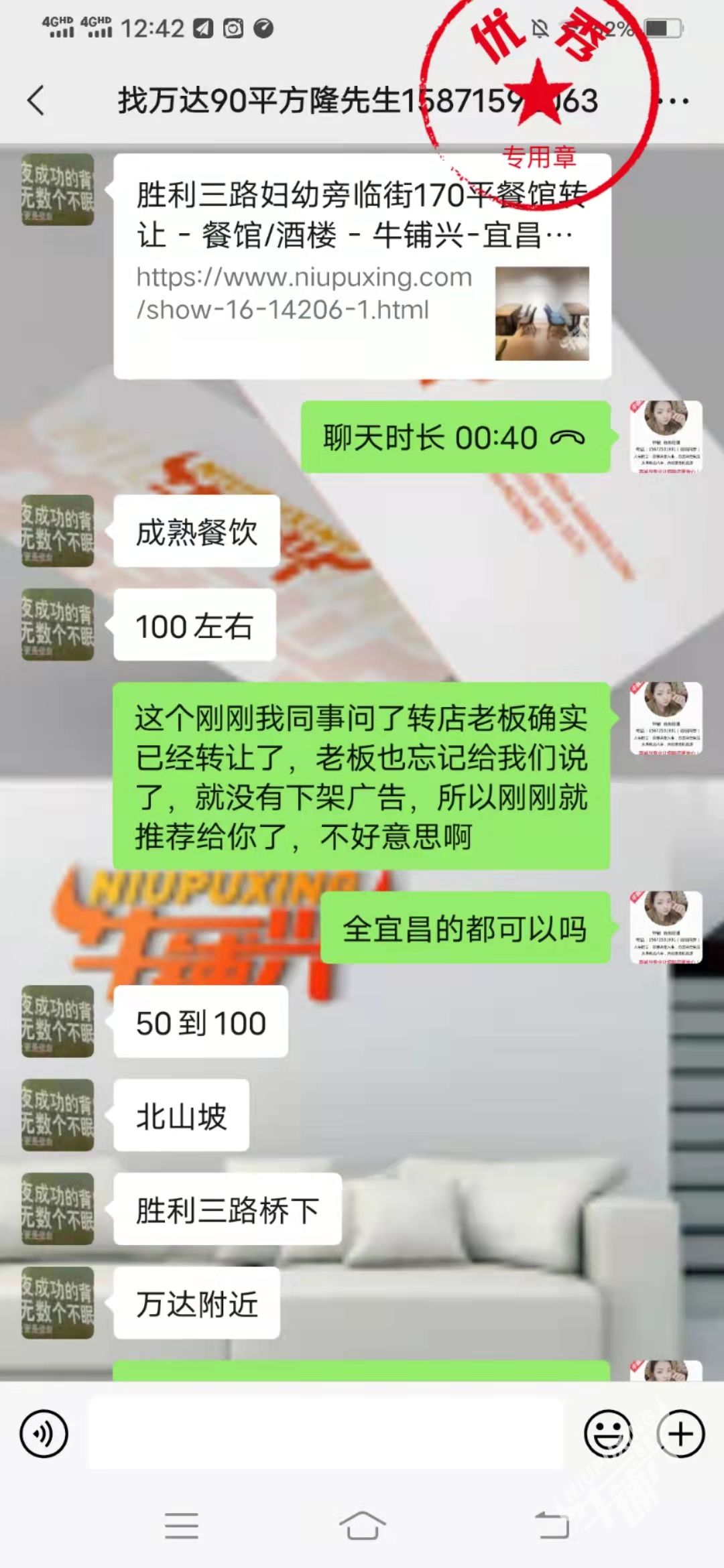Screen dimensions: 724x1568
Task: Go back from this chat
Action: click(x=36, y=101)
